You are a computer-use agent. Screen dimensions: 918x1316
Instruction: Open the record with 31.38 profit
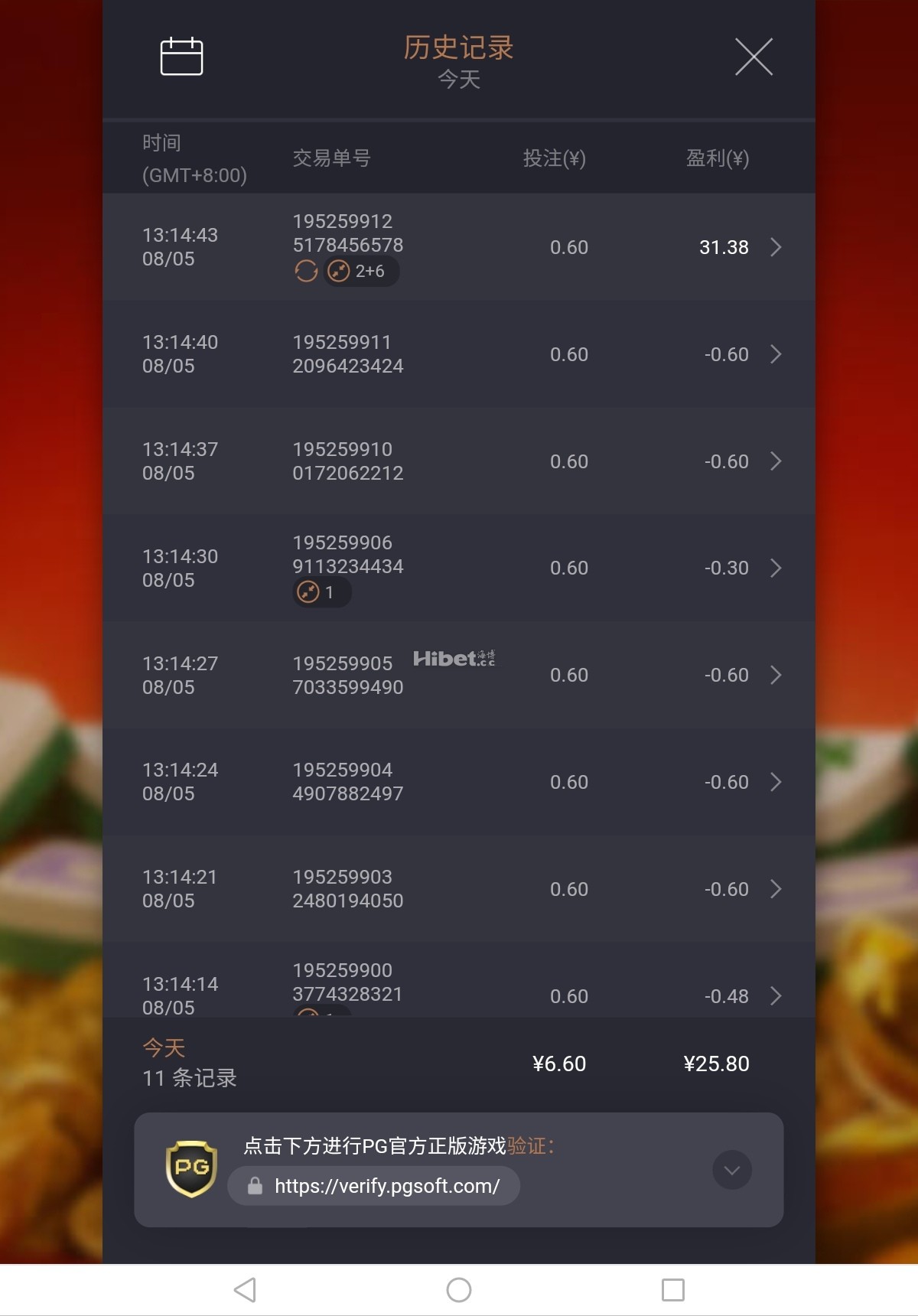click(x=775, y=247)
